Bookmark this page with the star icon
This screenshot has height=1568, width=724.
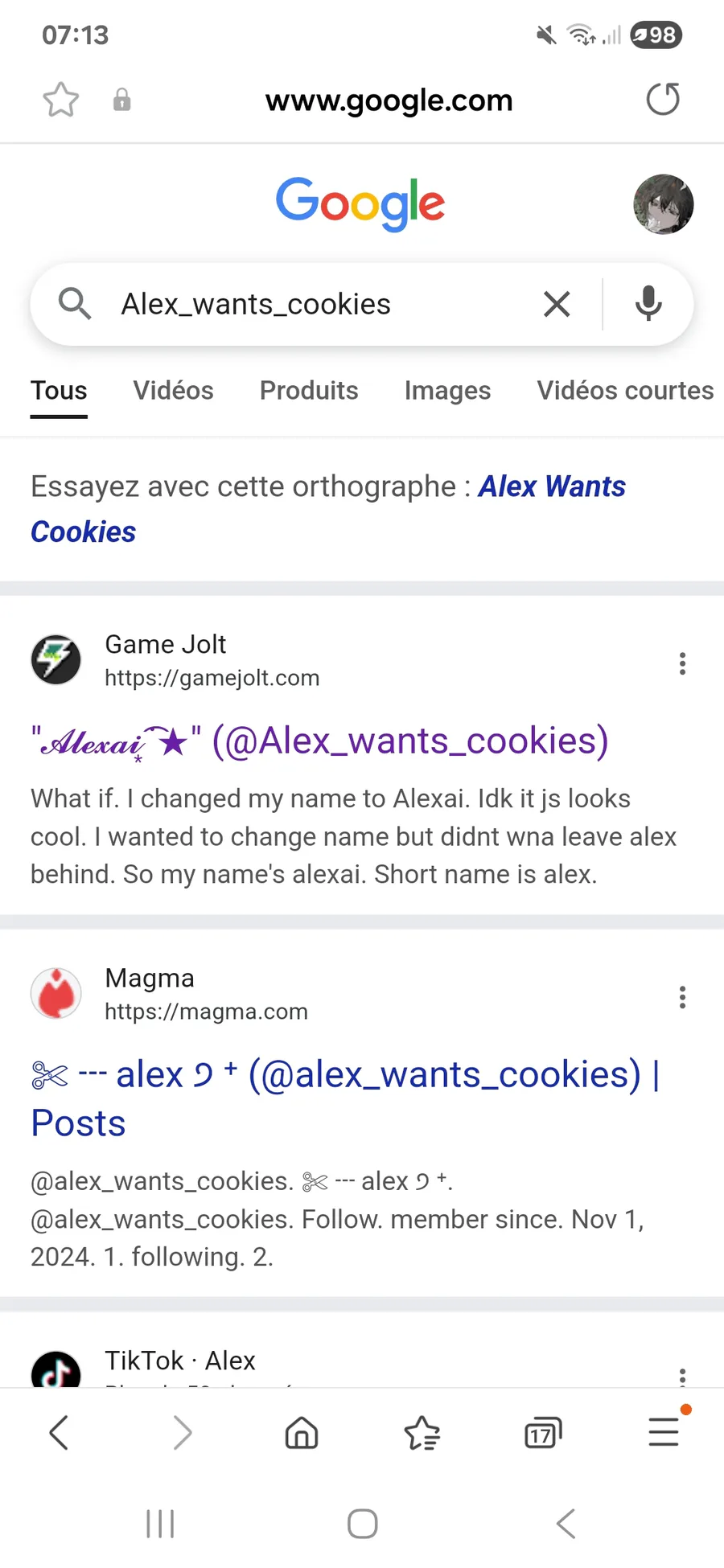point(60,101)
